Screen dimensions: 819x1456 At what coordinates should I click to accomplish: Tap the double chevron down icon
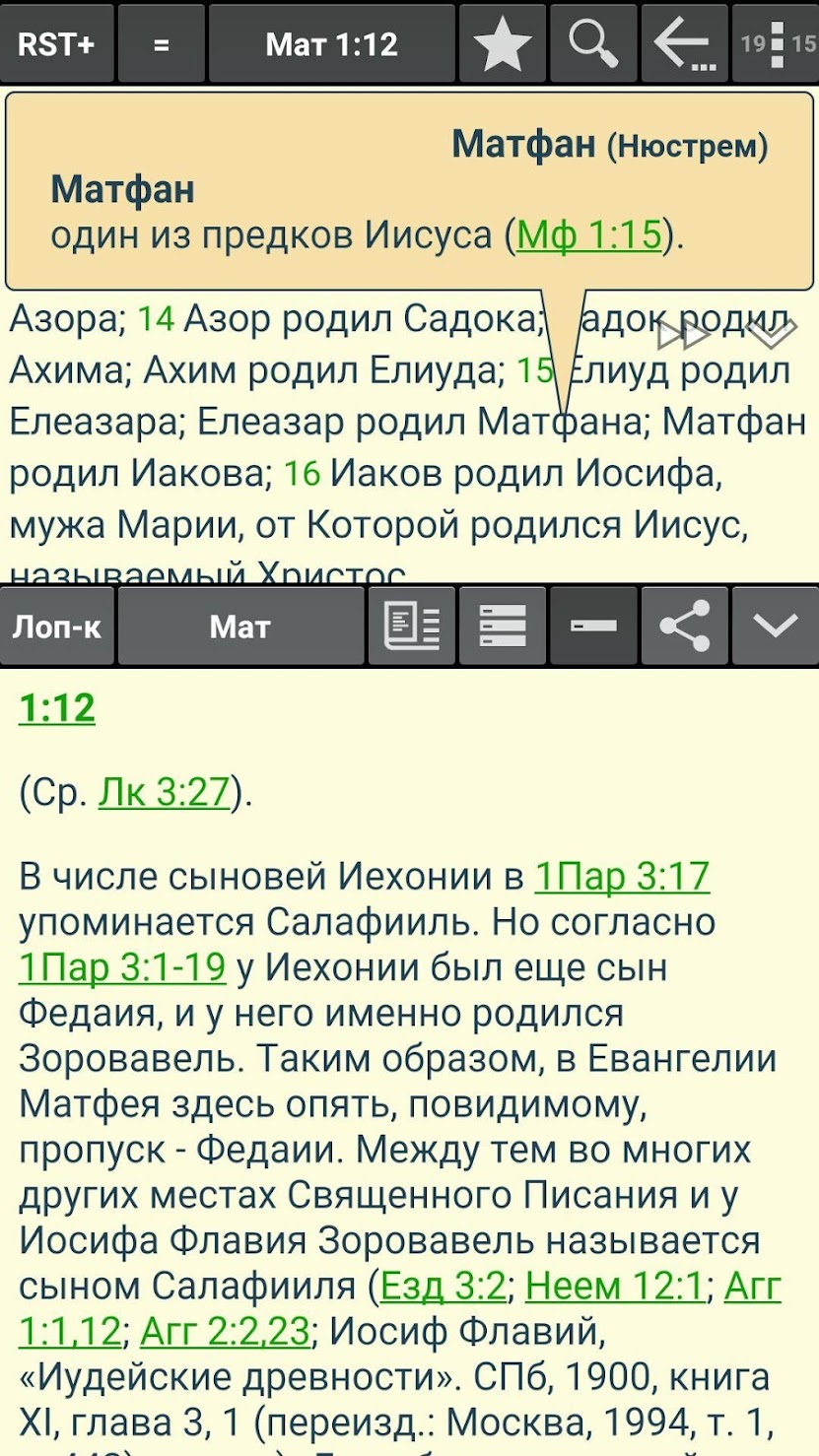[771, 335]
